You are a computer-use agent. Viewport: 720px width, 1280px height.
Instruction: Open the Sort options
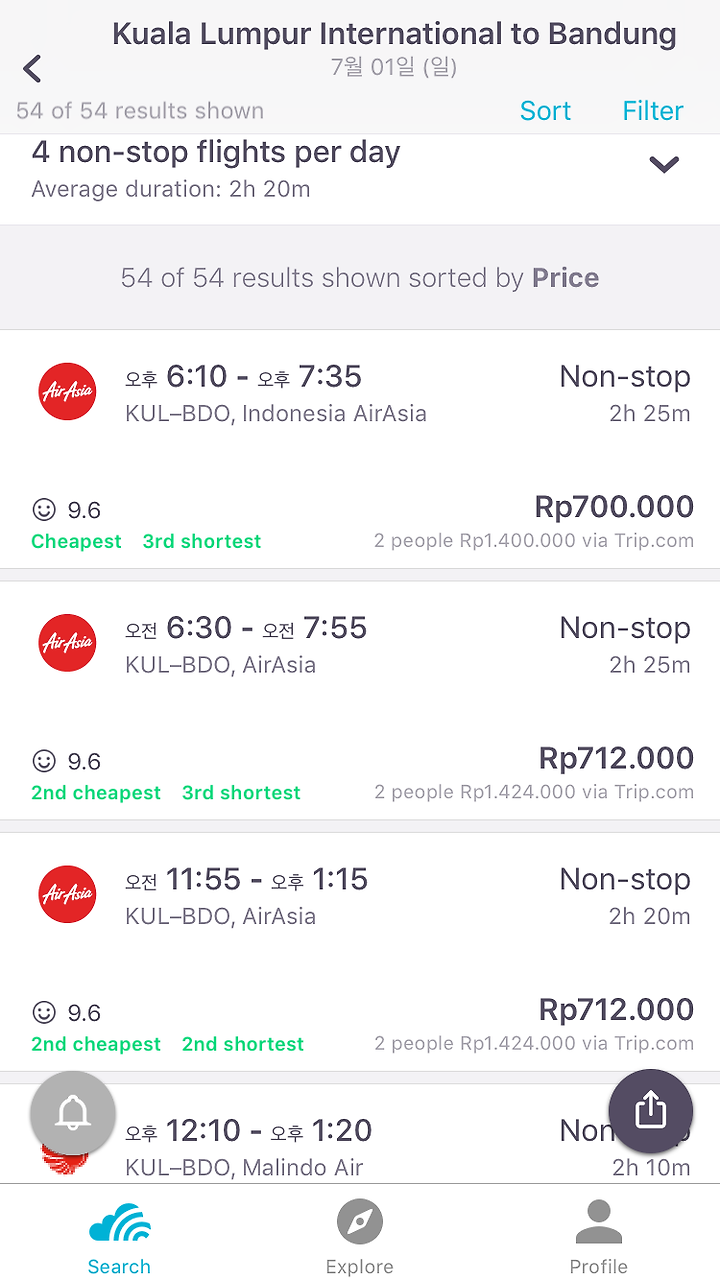point(545,111)
